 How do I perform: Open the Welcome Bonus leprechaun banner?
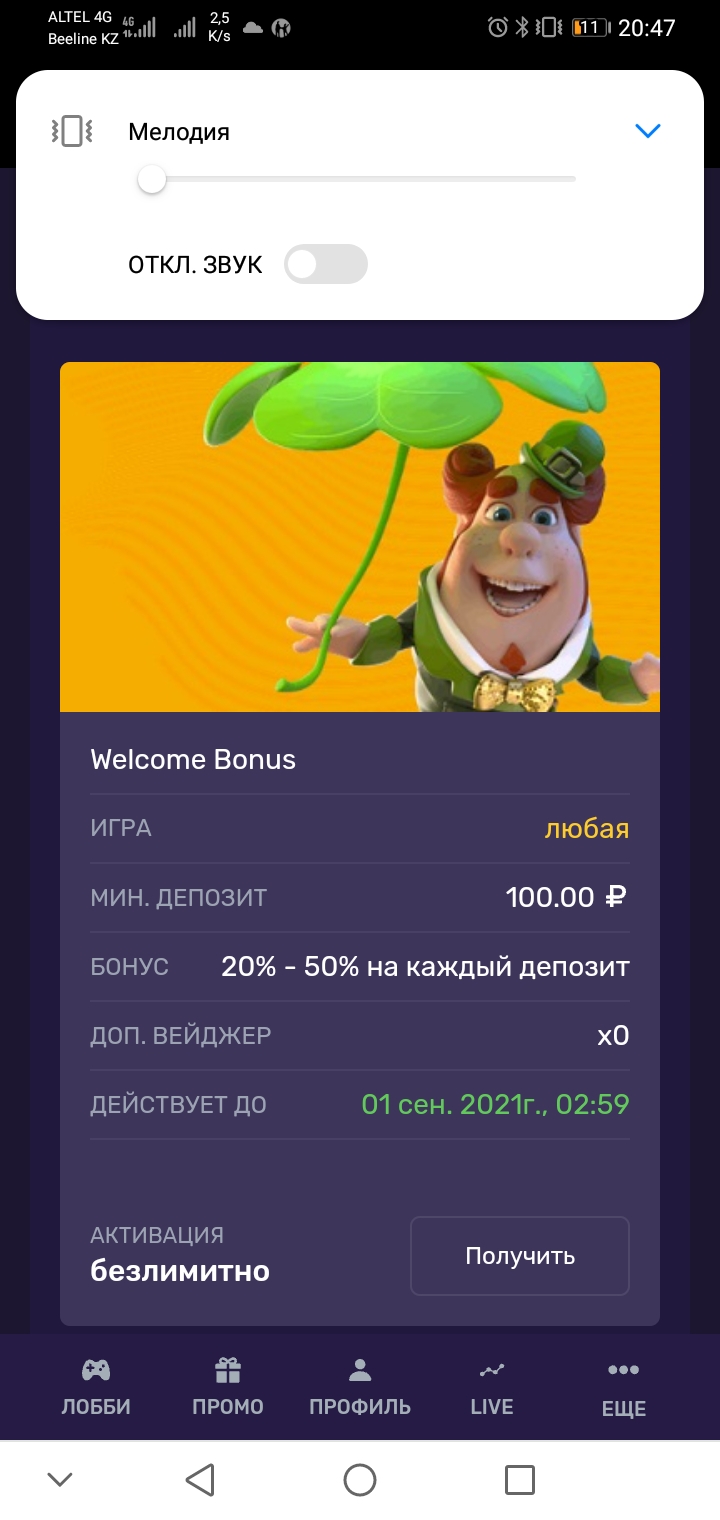click(x=360, y=537)
